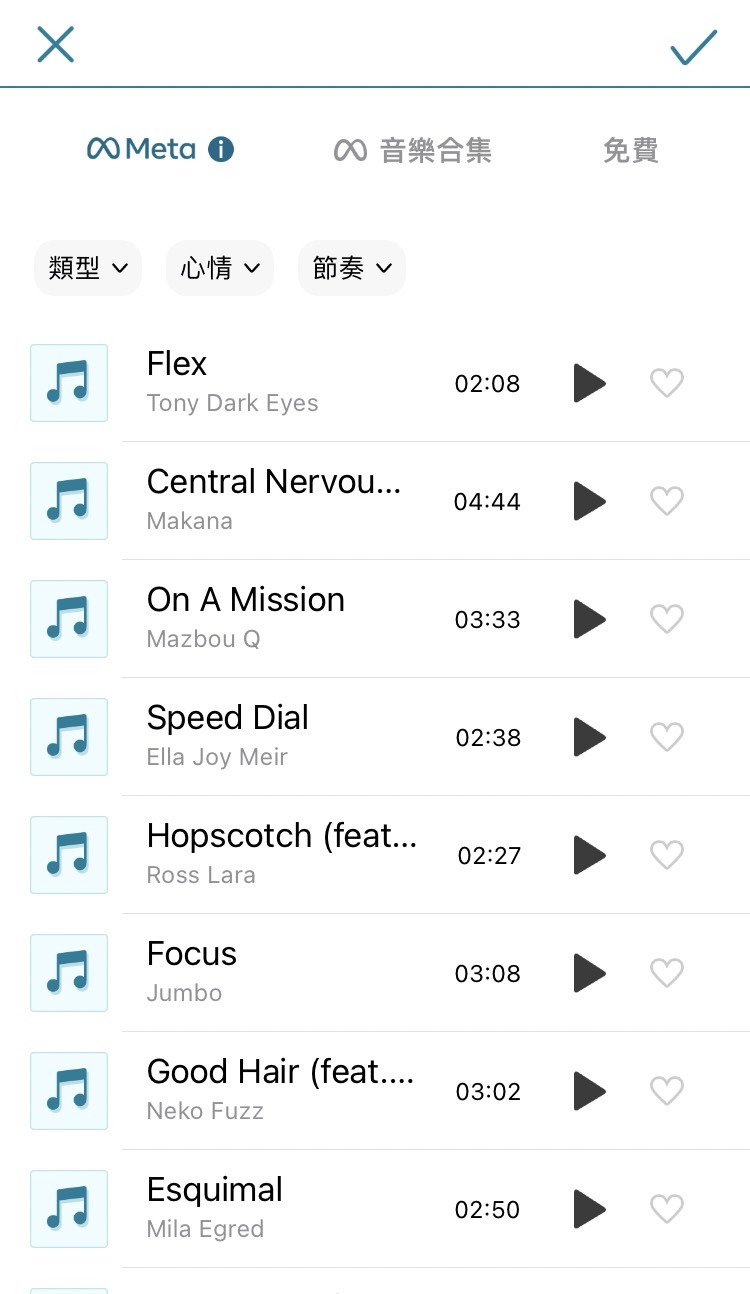Toggle the heart on Esquimal
This screenshot has width=750, height=1294.
667,1209
